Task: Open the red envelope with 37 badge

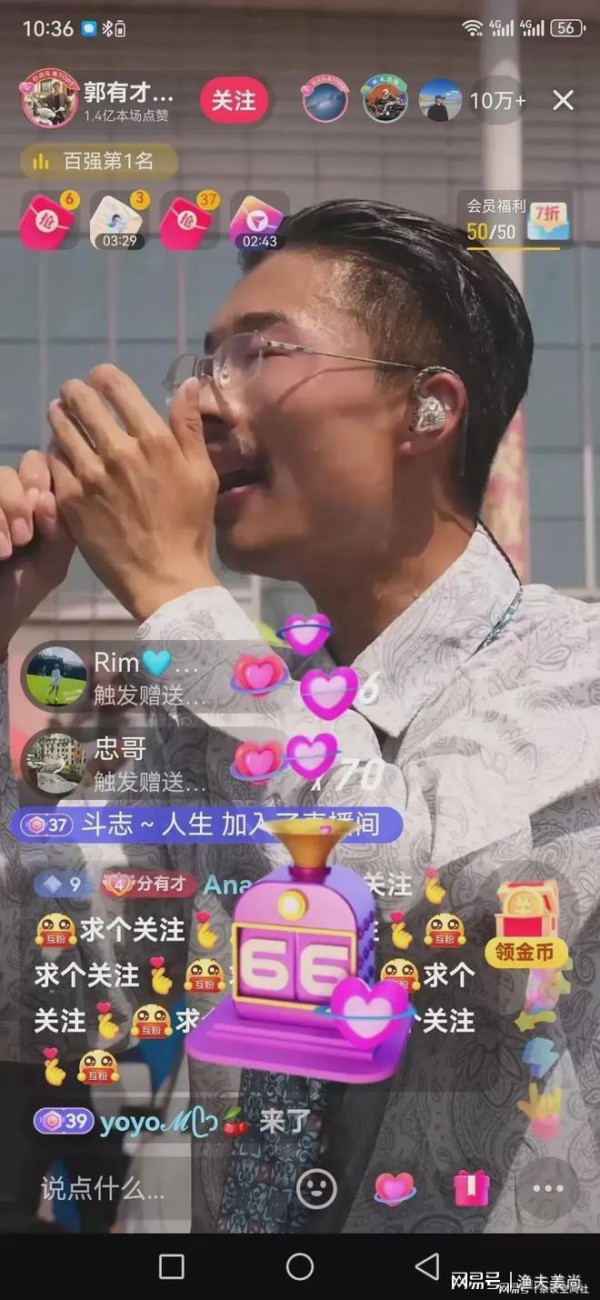Action: (189, 221)
